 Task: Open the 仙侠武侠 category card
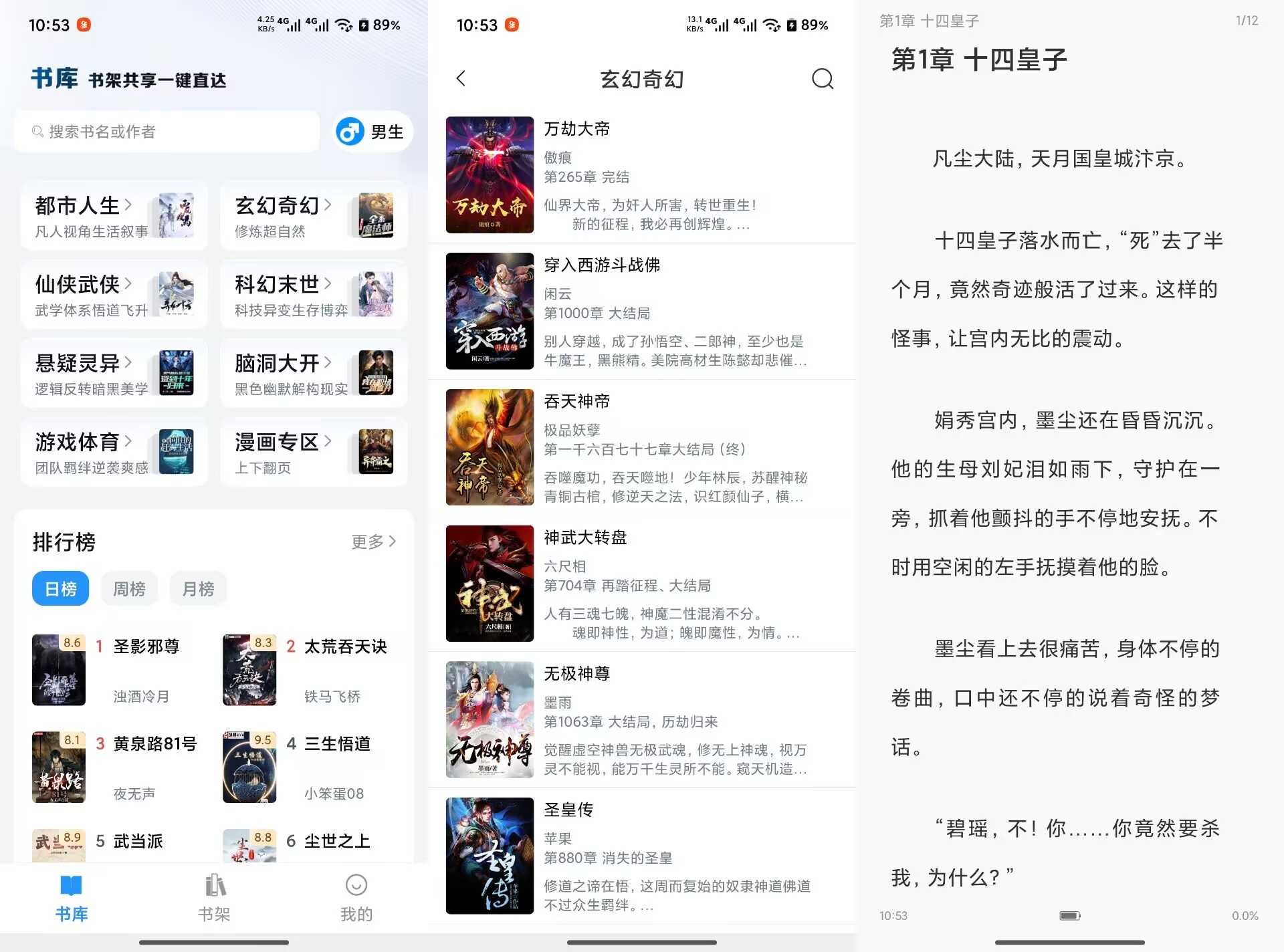click(x=114, y=295)
